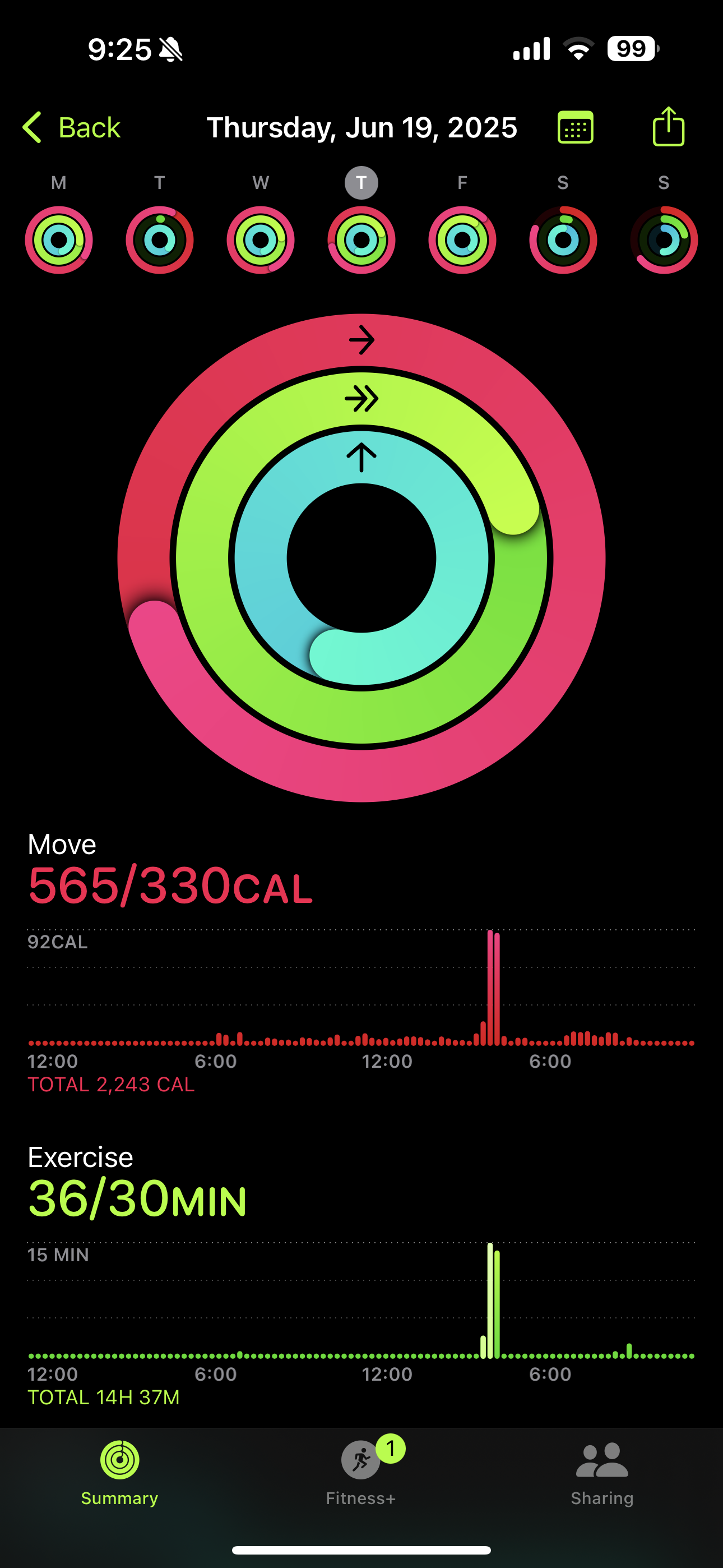Viewport: 723px width, 1568px height.
Task: Switch to the Fitness+ tab
Action: (x=361, y=1472)
